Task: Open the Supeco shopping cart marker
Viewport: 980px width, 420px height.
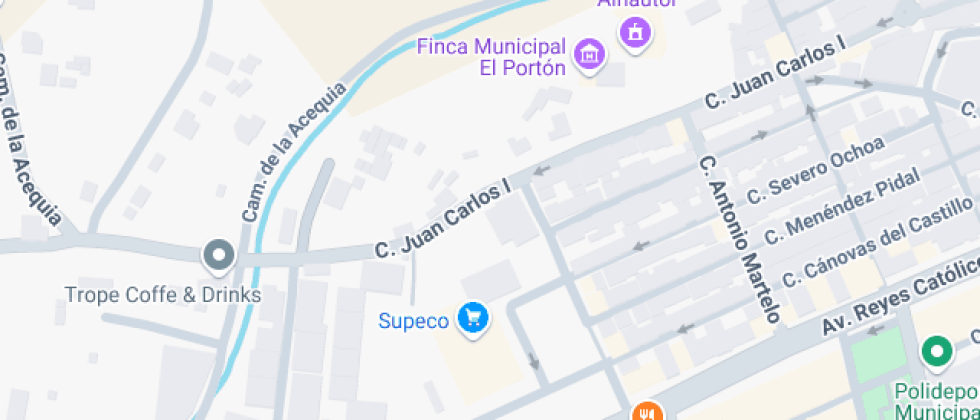Action: [472, 319]
